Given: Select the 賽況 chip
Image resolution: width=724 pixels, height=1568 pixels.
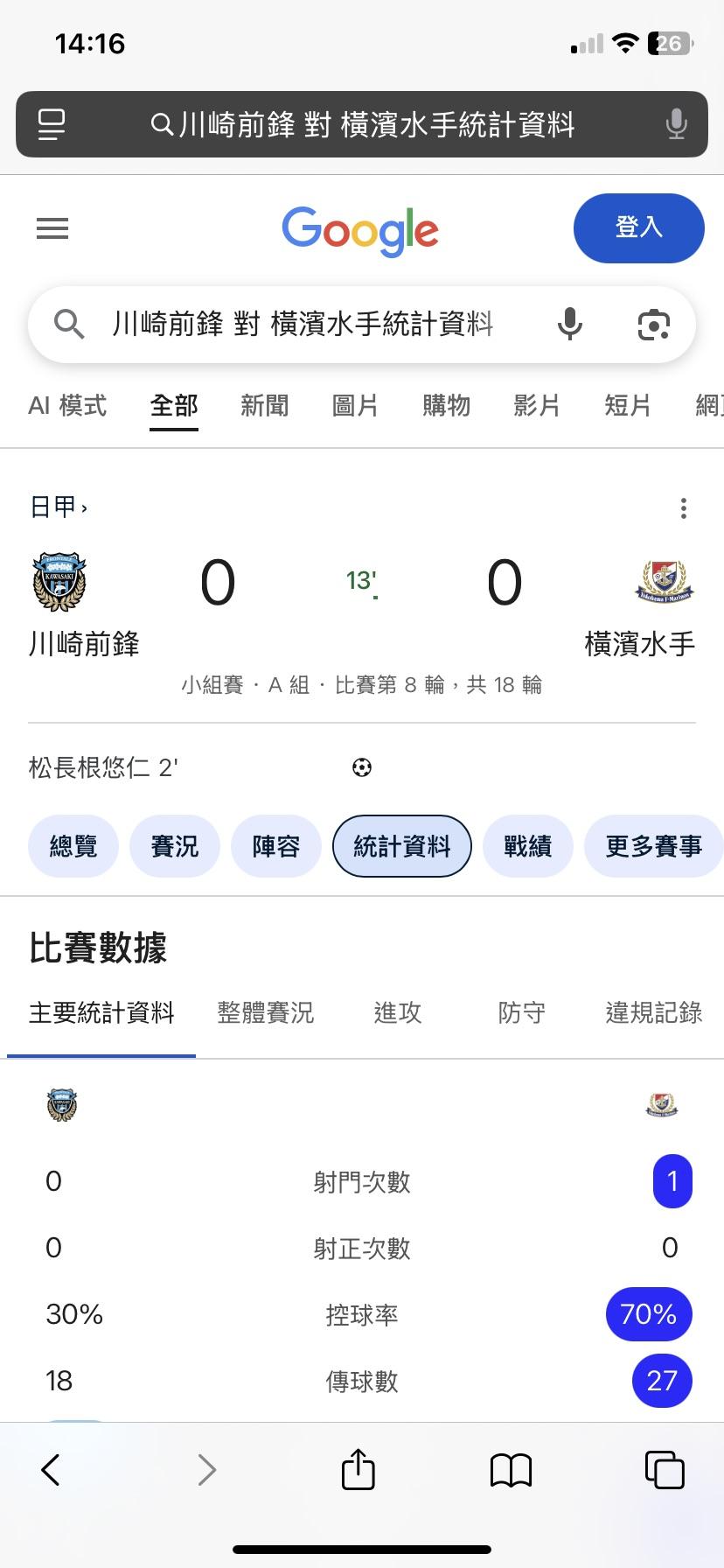Looking at the screenshot, I should pyautogui.click(x=175, y=846).
